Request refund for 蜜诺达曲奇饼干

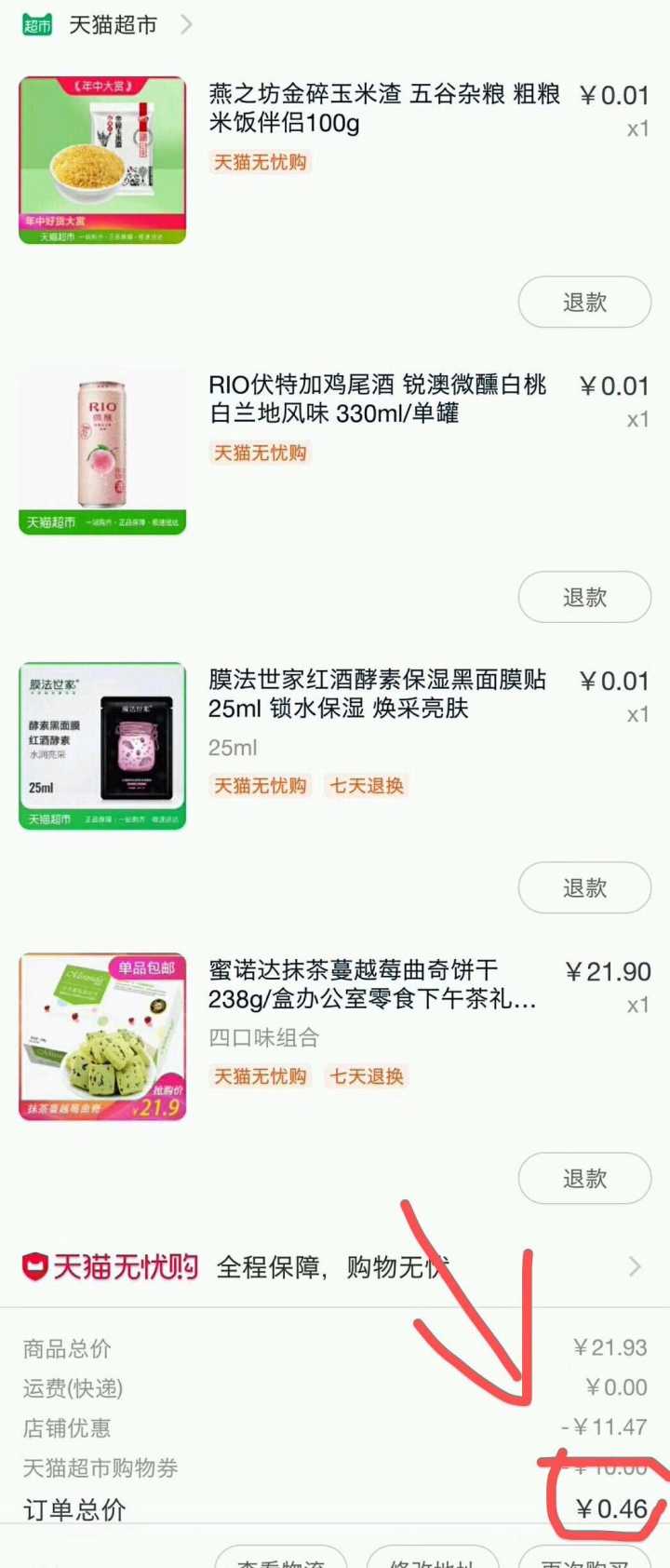pos(583,1178)
